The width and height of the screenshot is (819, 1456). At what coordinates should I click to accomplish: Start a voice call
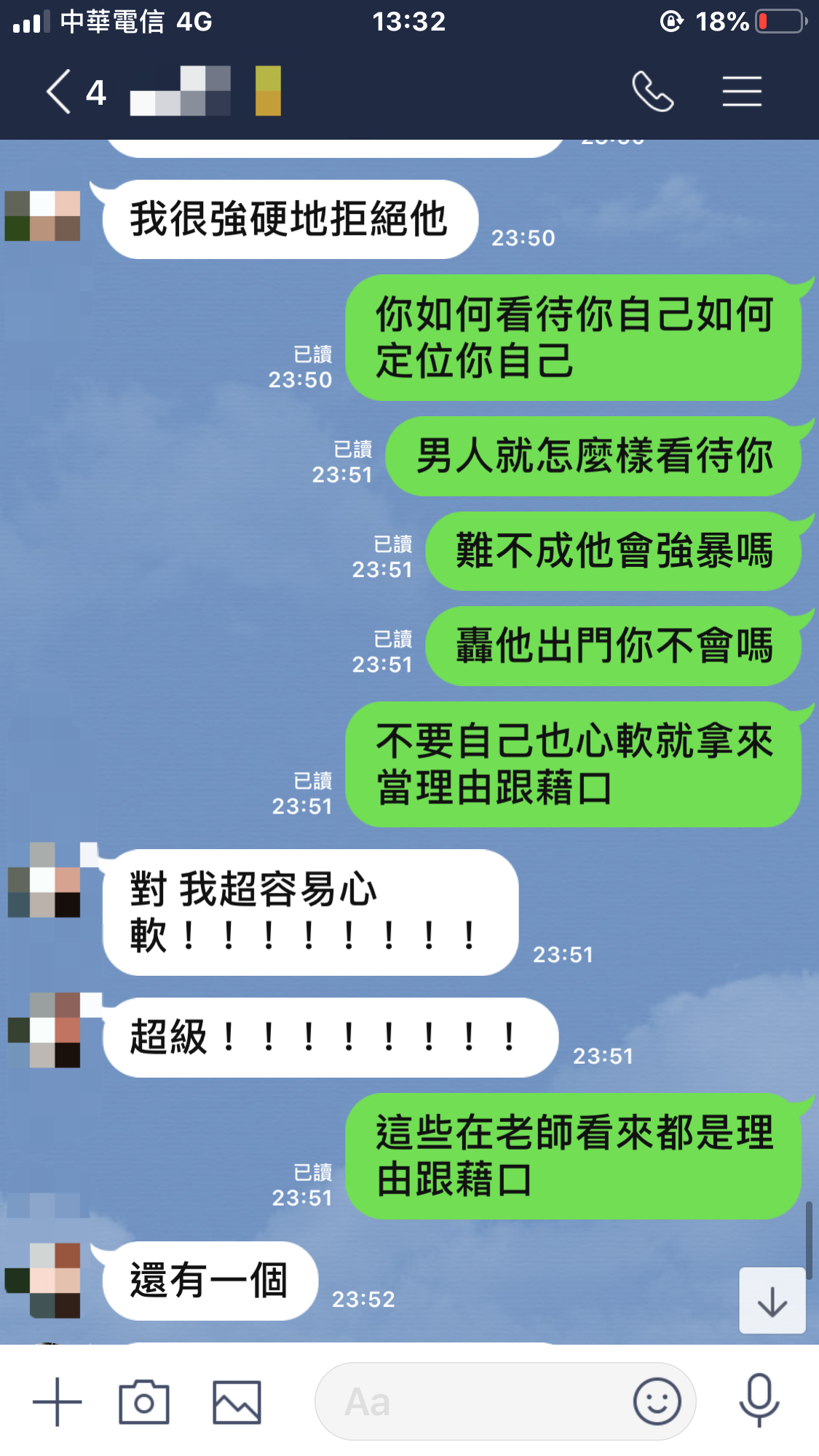click(x=652, y=92)
